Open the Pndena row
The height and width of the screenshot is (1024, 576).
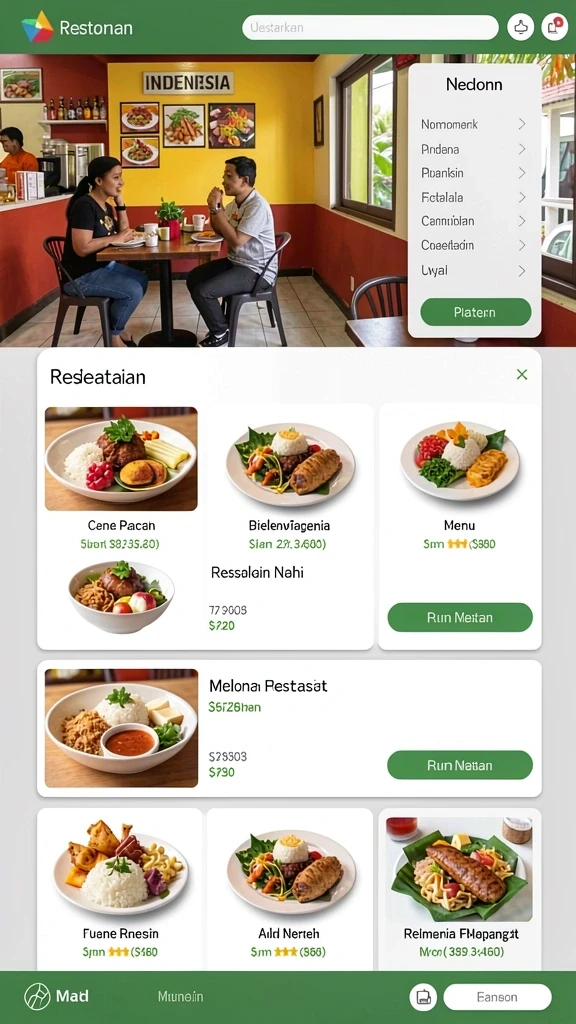pyautogui.click(x=473, y=150)
